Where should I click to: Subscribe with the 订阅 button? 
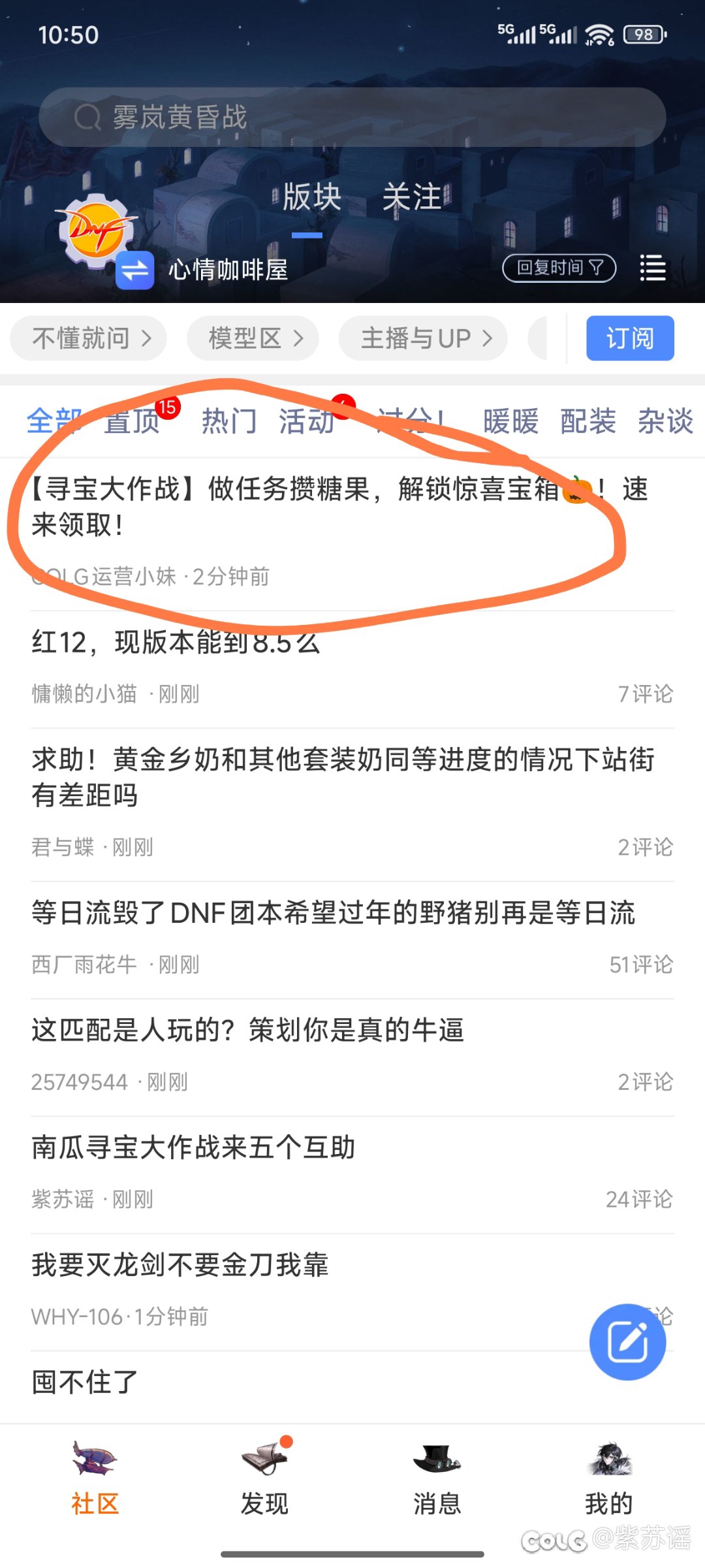pos(629,338)
